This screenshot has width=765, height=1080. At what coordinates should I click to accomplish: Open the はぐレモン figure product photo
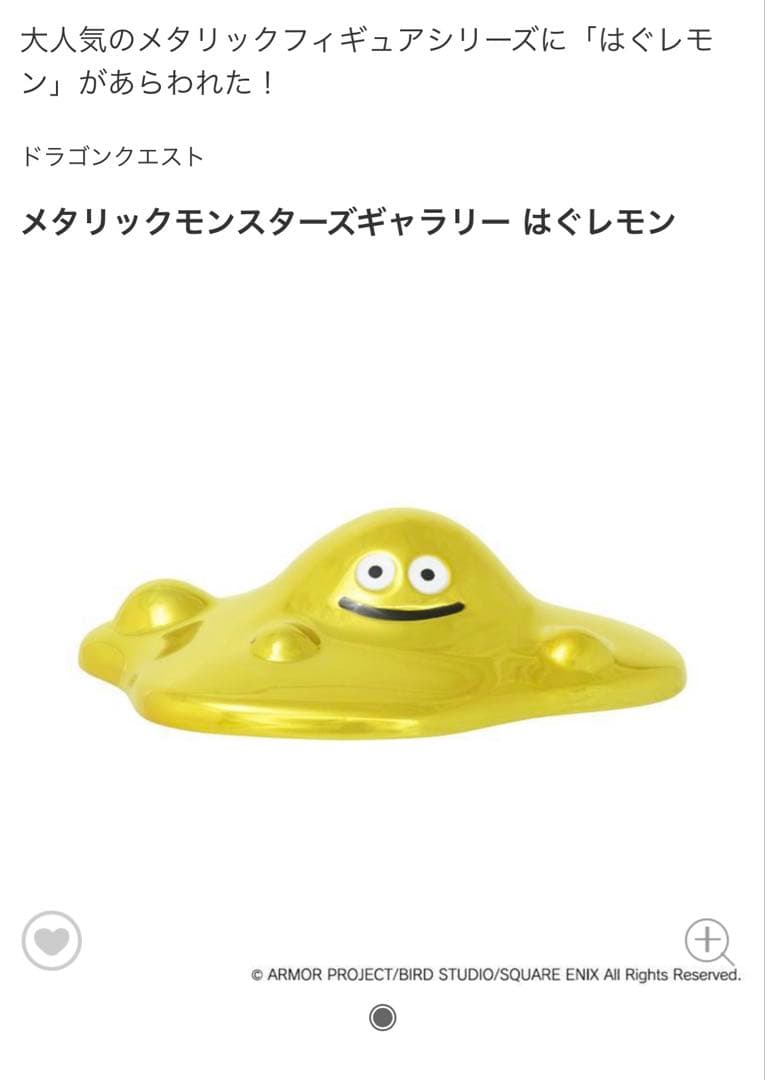[383, 625]
